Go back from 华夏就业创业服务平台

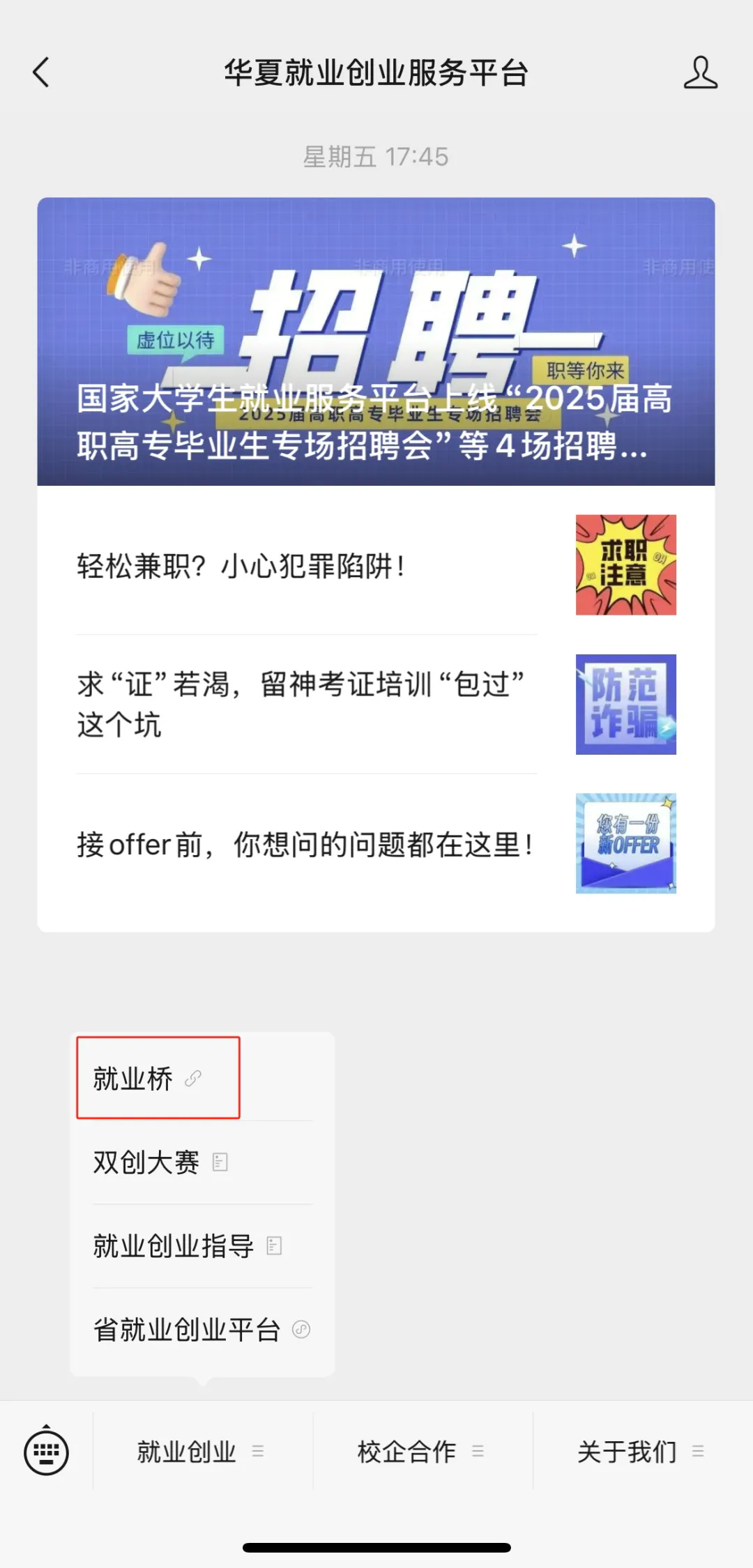click(41, 72)
